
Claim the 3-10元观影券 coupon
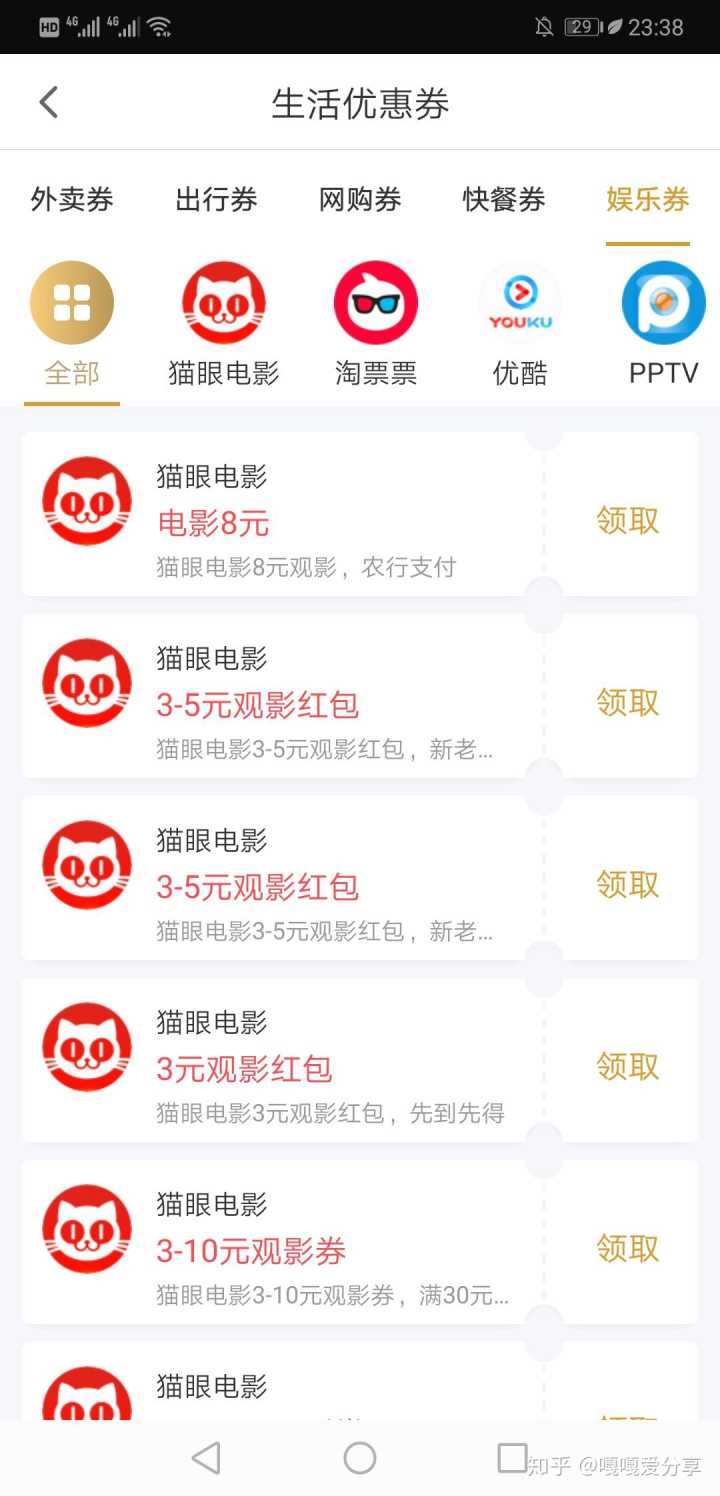pos(627,1248)
